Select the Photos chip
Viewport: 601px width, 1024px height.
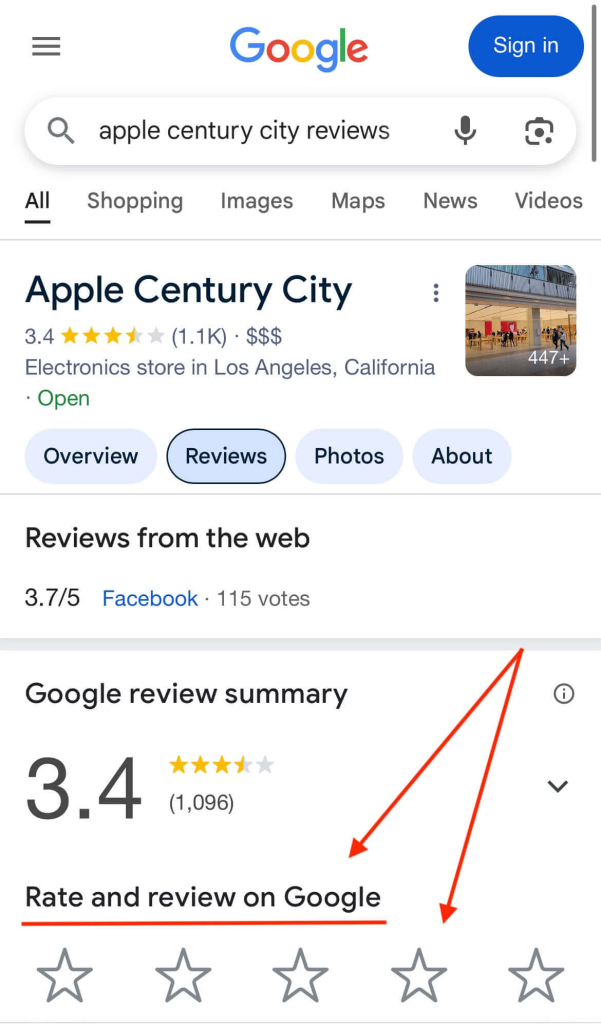349,456
